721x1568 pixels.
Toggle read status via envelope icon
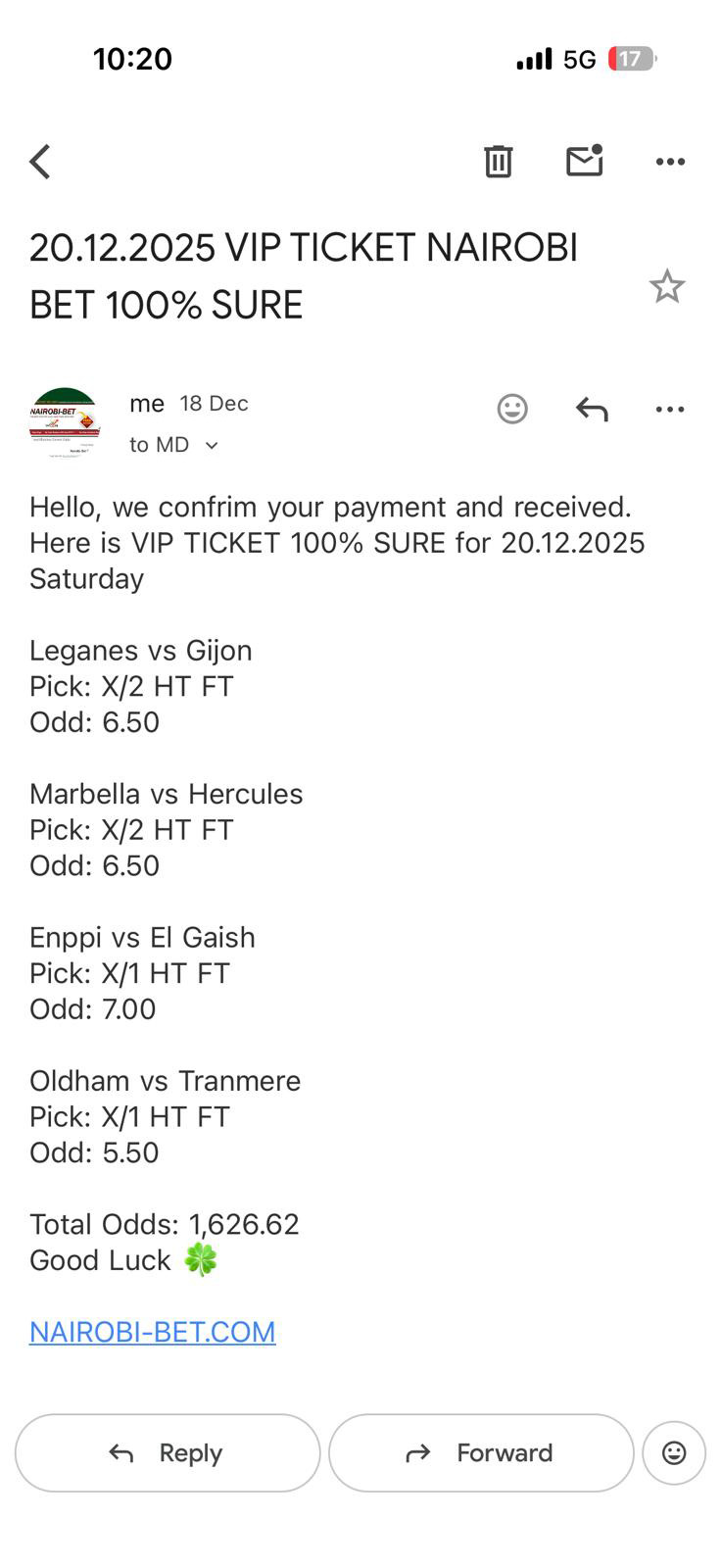pos(584,161)
